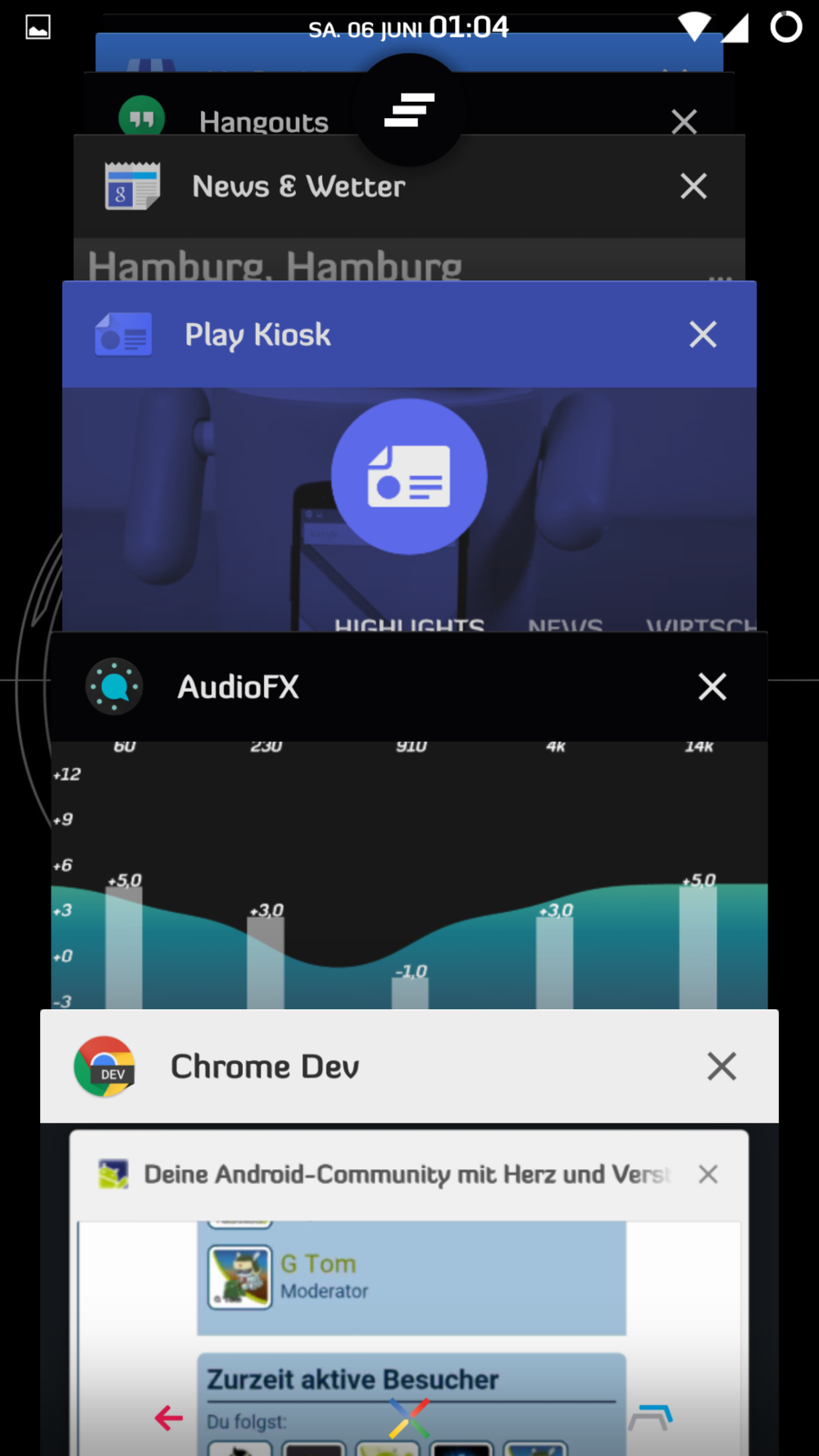Tap the red back arrow
The width and height of the screenshot is (819, 1456).
click(x=169, y=1418)
